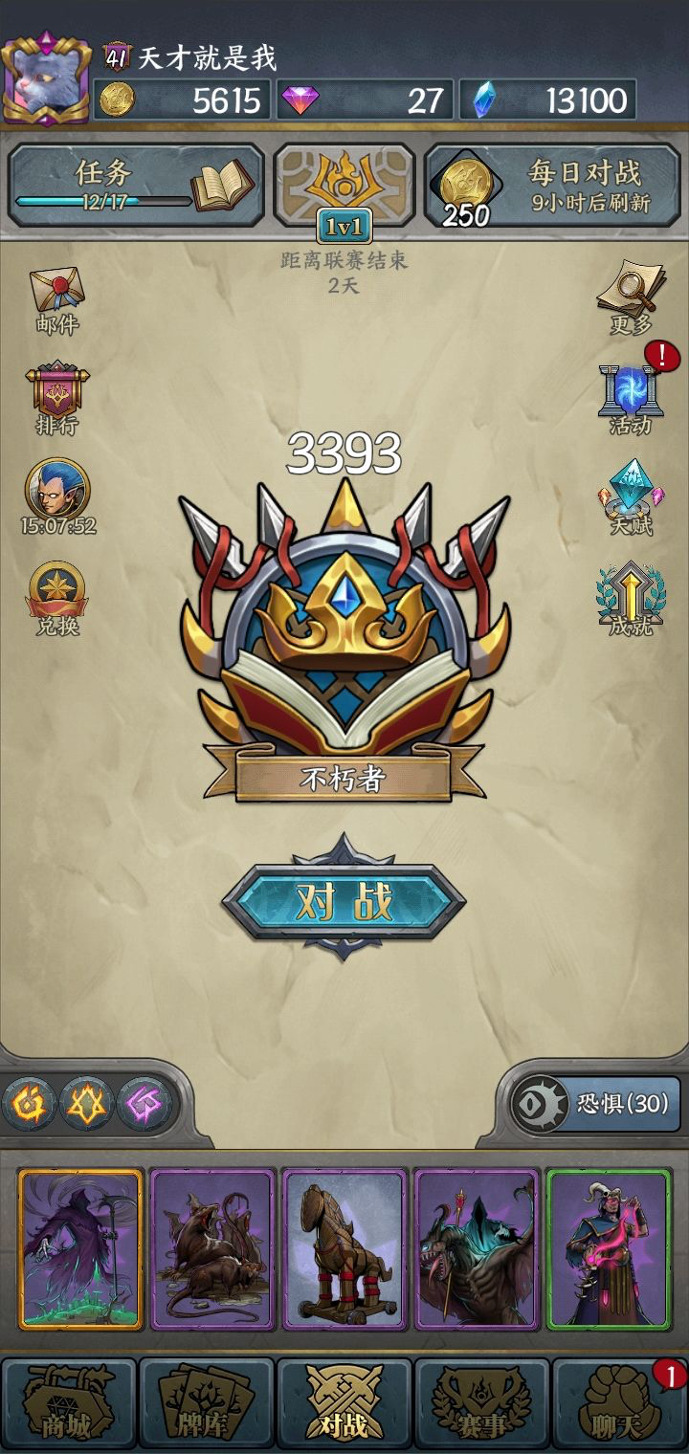Open the 更多 menu
This screenshot has width=689, height=1454.
631,297
